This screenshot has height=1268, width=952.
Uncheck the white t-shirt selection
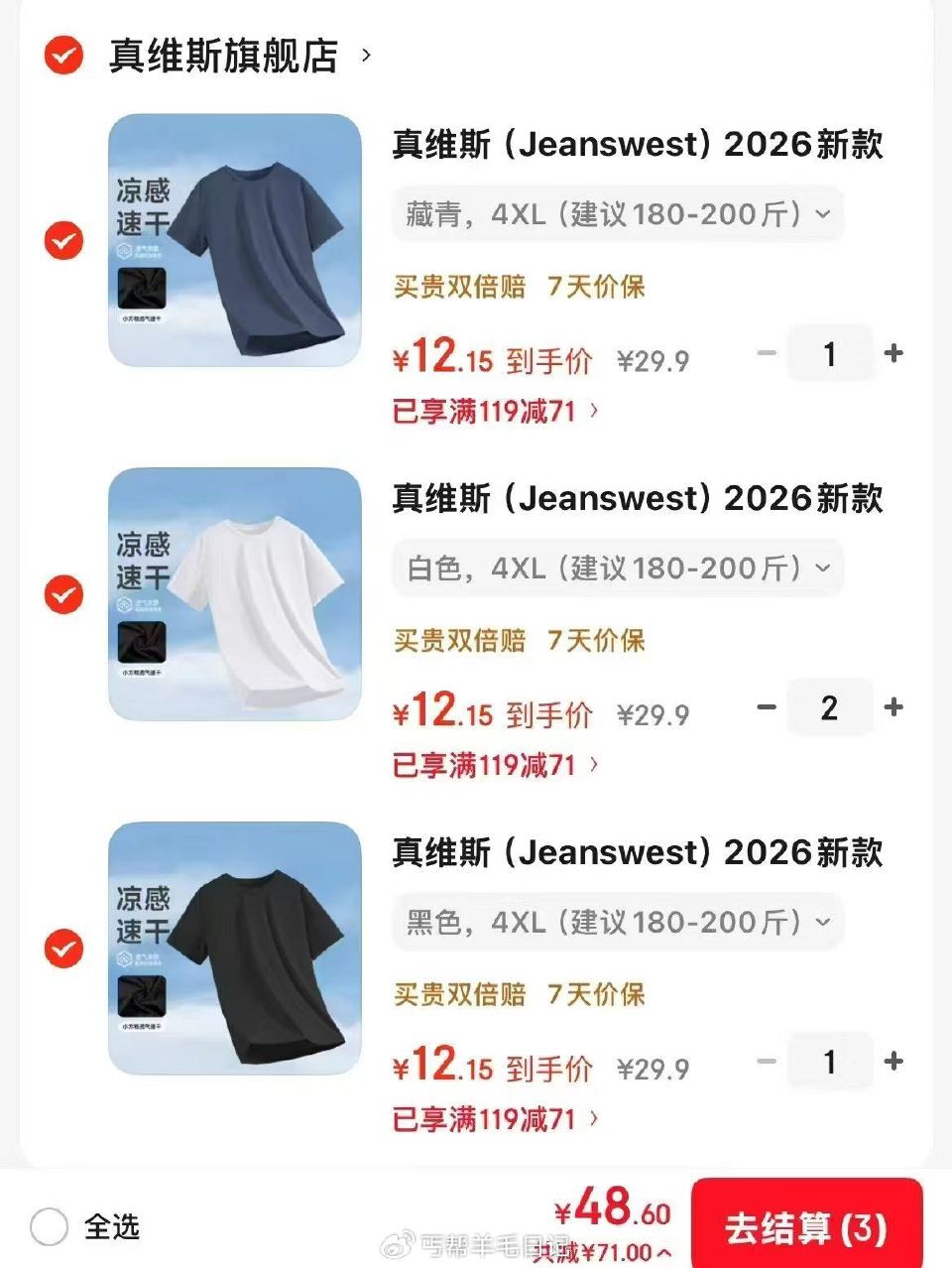pyautogui.click(x=62, y=595)
